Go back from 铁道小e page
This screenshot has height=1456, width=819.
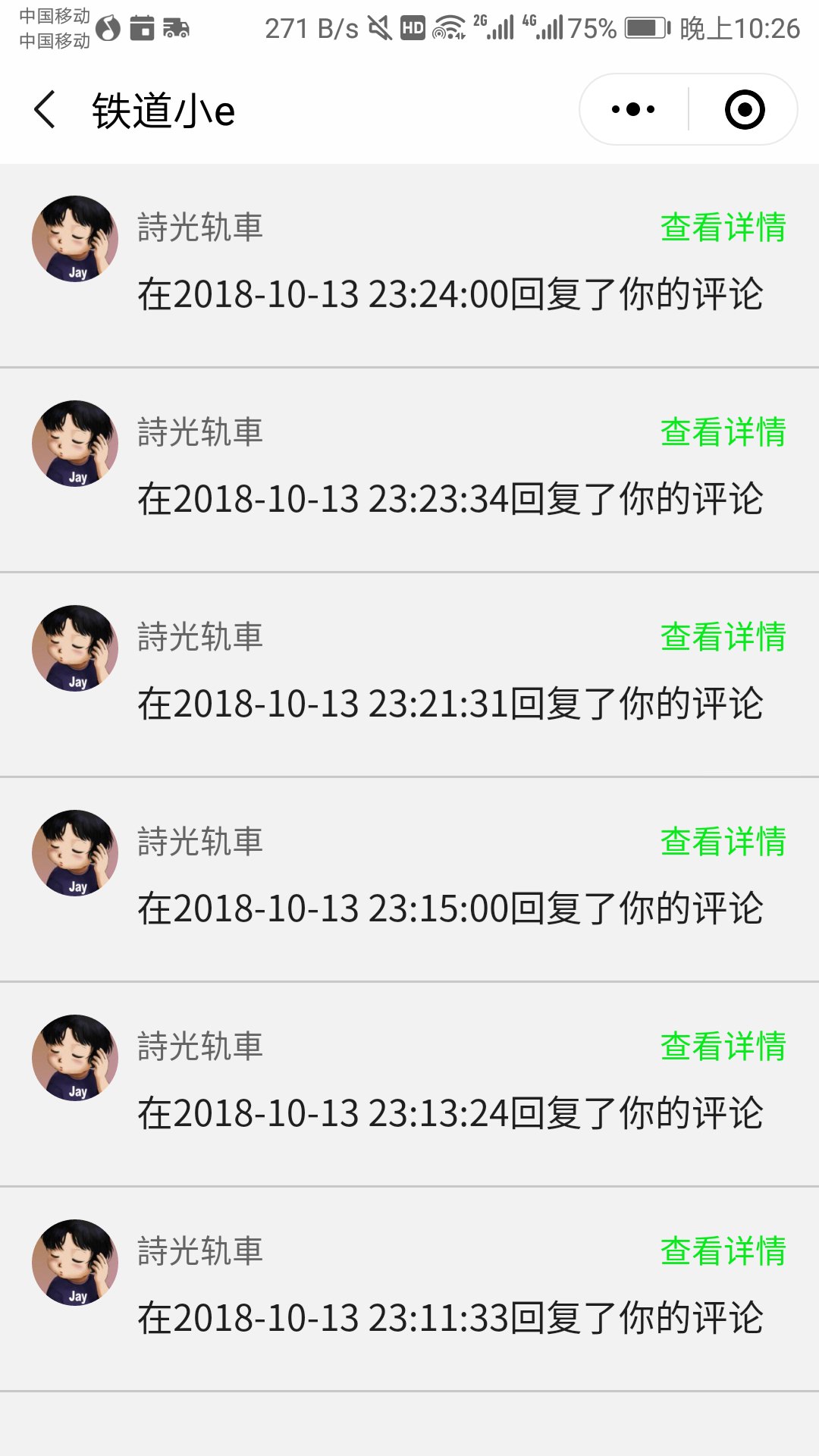click(x=45, y=110)
